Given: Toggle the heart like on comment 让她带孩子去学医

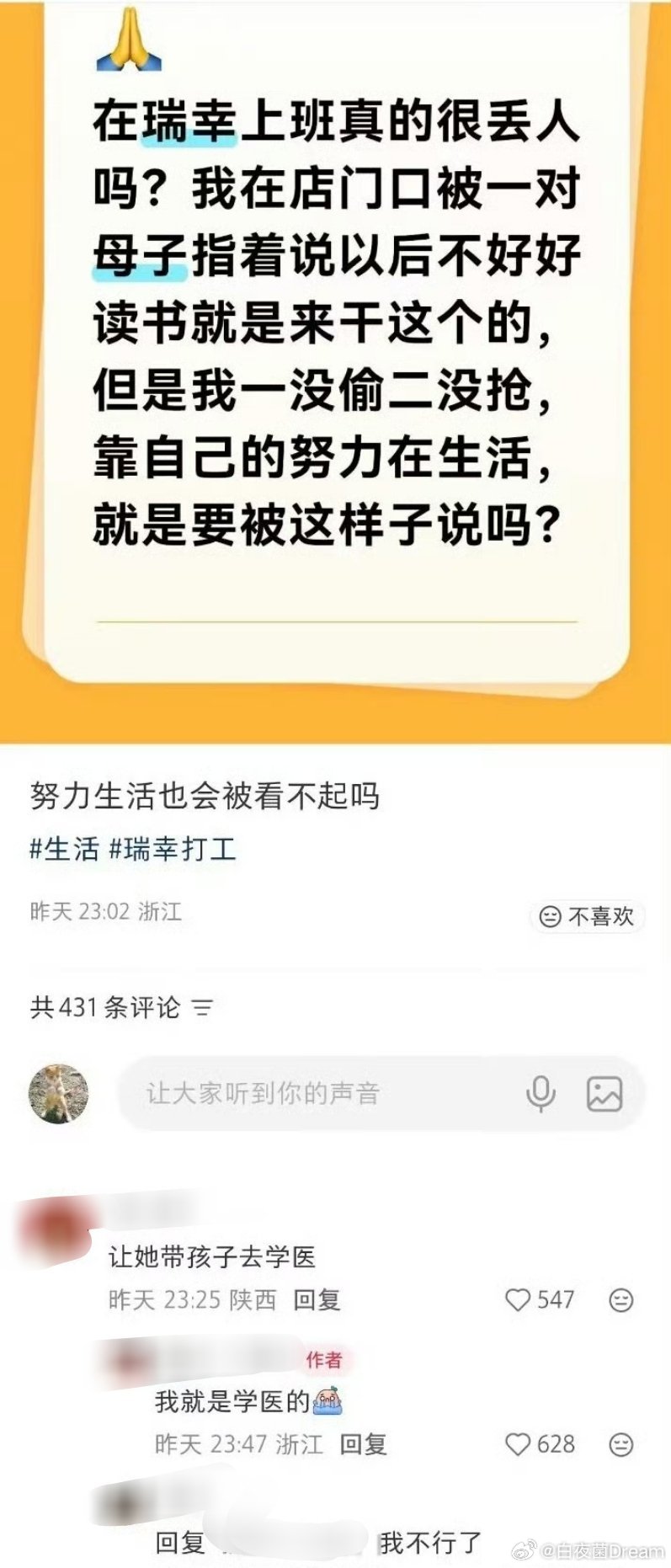Looking at the screenshot, I should tap(519, 1299).
